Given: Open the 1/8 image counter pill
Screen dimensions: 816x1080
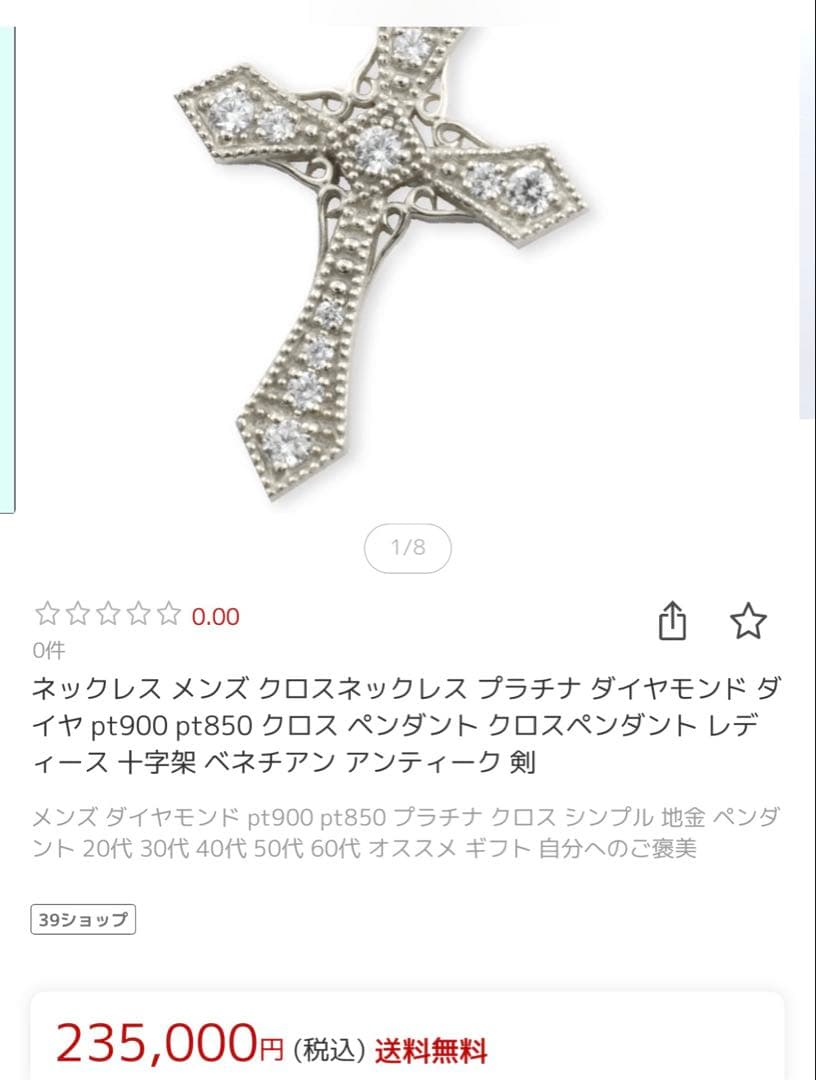Looking at the screenshot, I should [407, 547].
